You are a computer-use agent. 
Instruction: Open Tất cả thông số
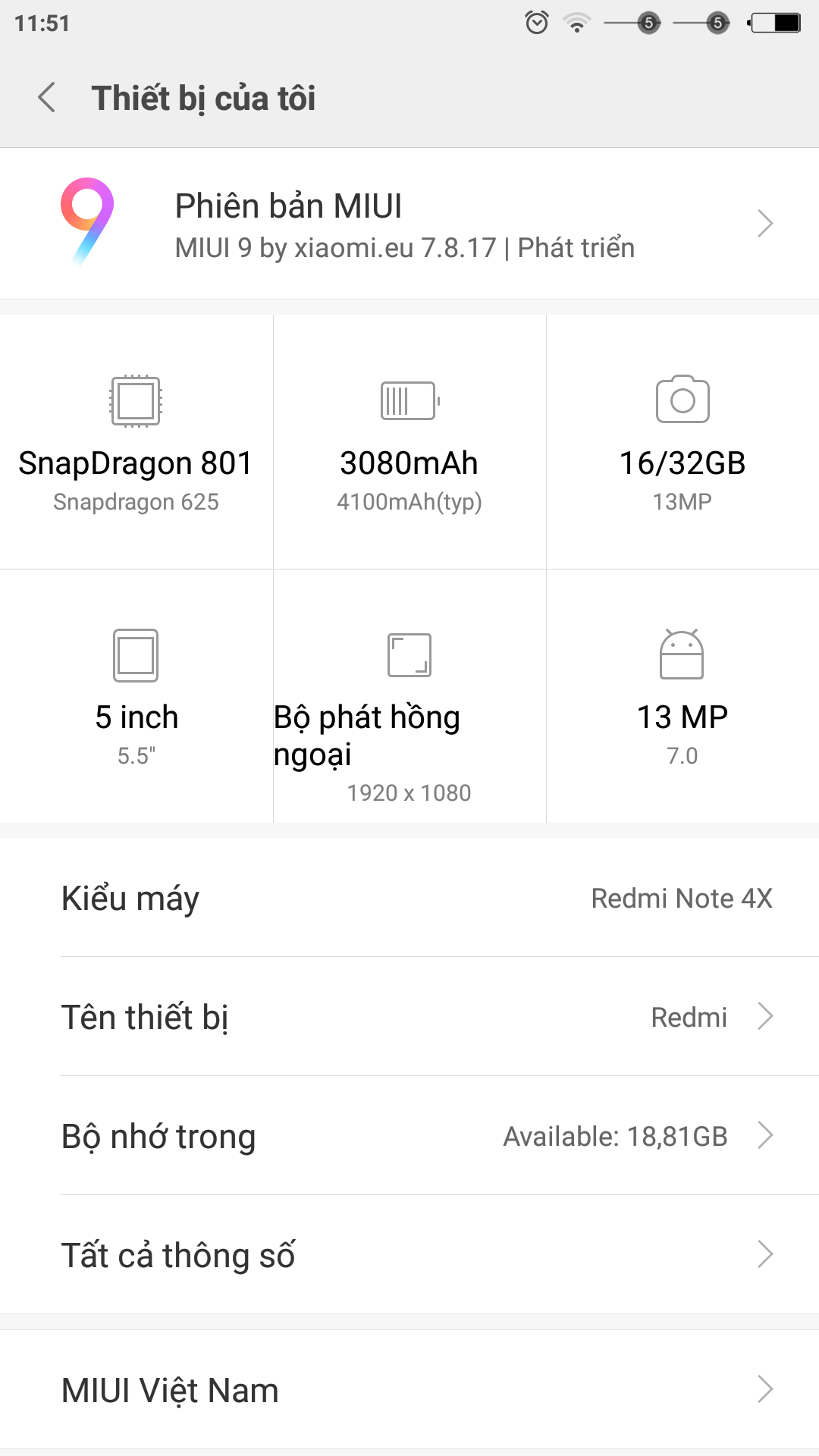(x=409, y=1254)
